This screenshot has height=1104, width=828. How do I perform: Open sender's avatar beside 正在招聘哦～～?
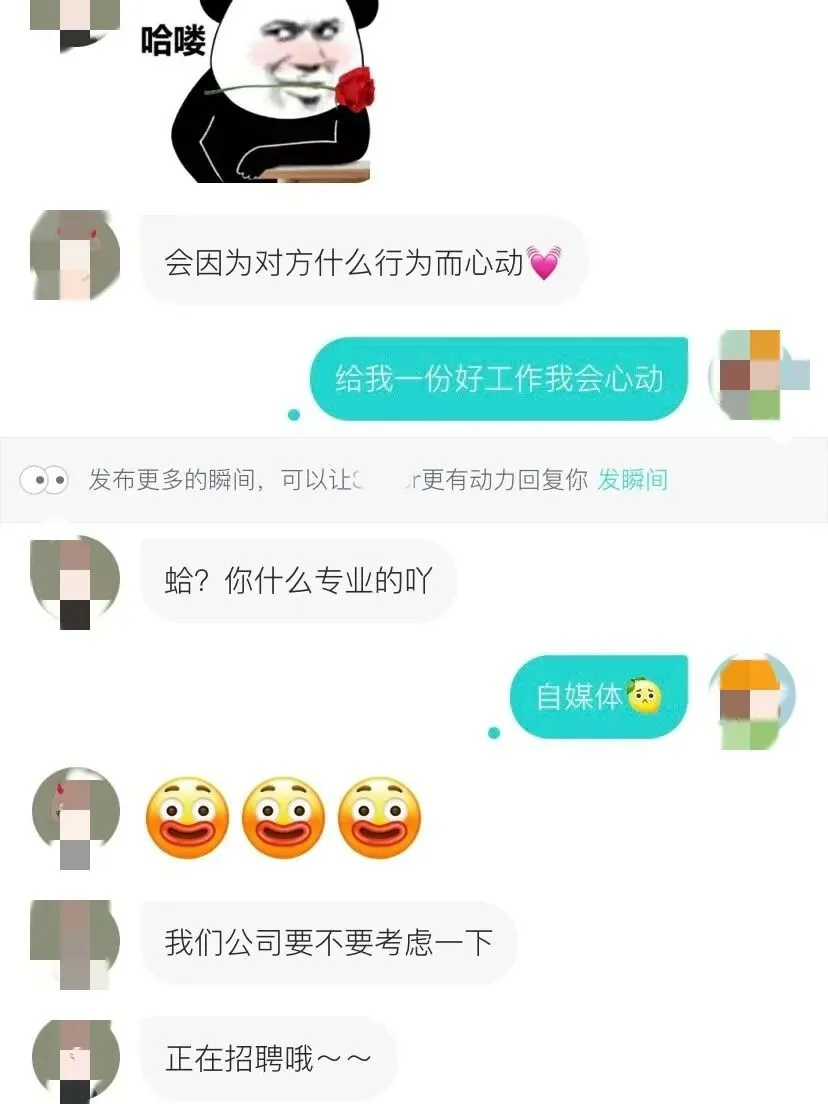coord(75,1060)
